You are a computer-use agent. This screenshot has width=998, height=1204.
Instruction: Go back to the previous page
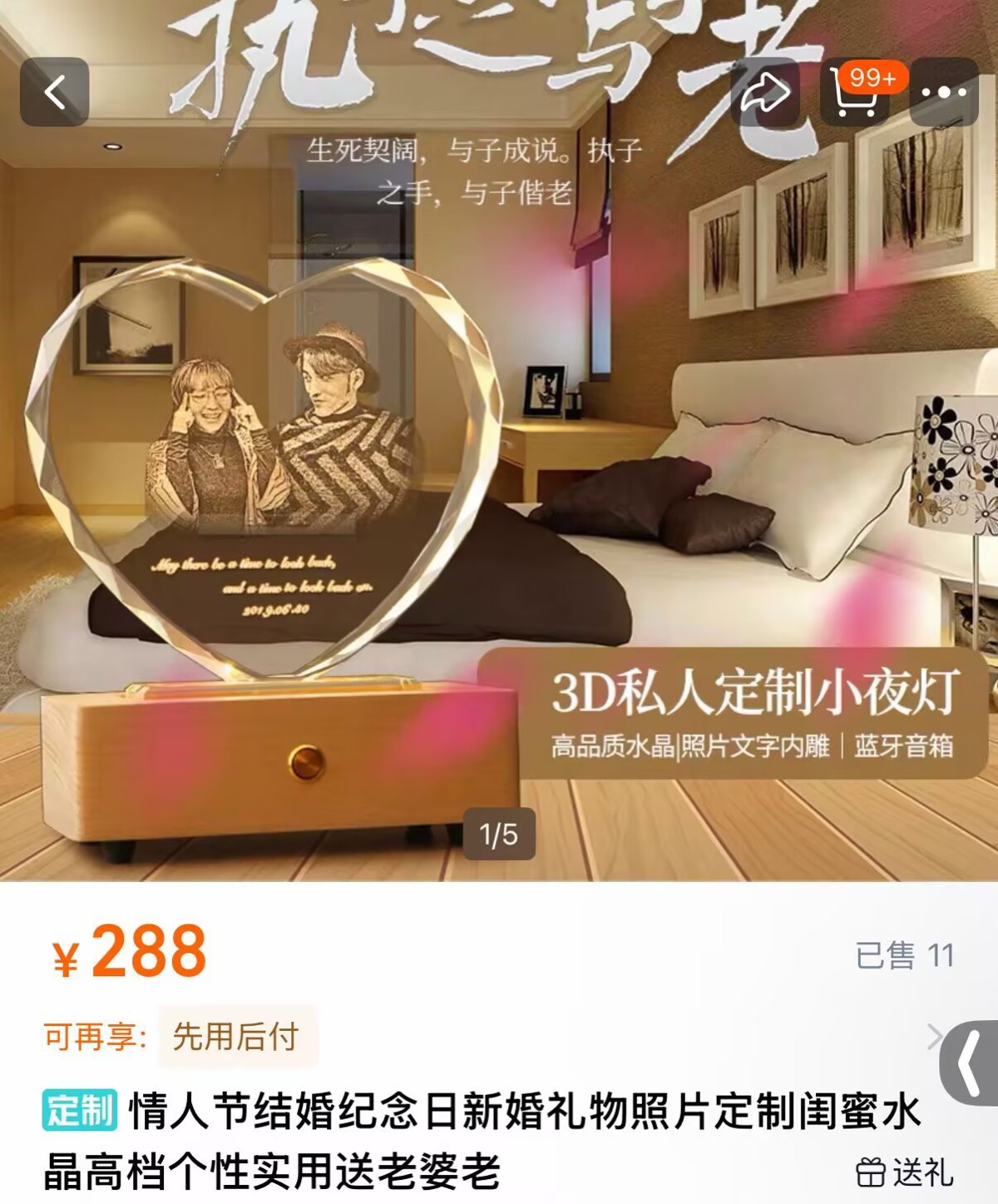[x=54, y=92]
